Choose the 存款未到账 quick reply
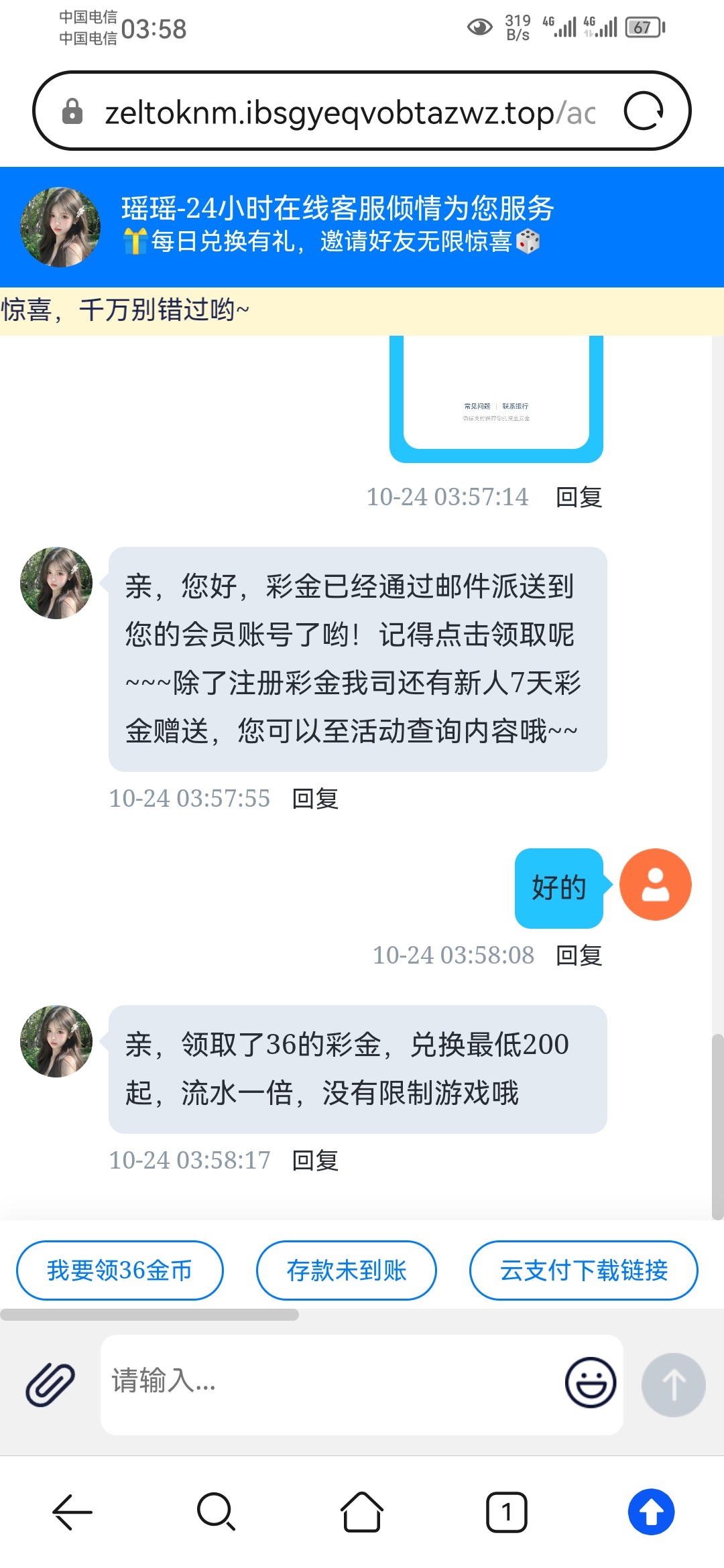Screen dimensions: 724x1568 [346, 1270]
